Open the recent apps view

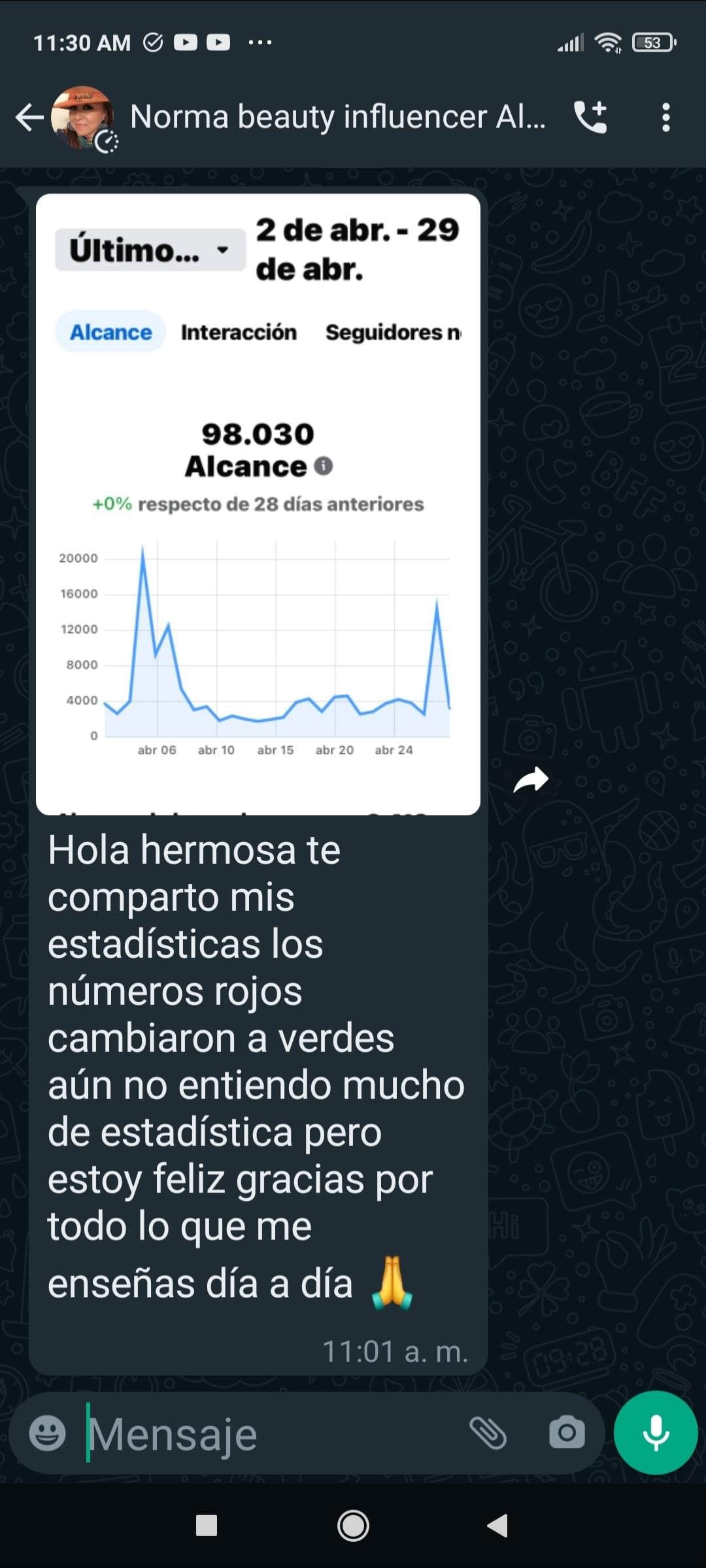207,1526
